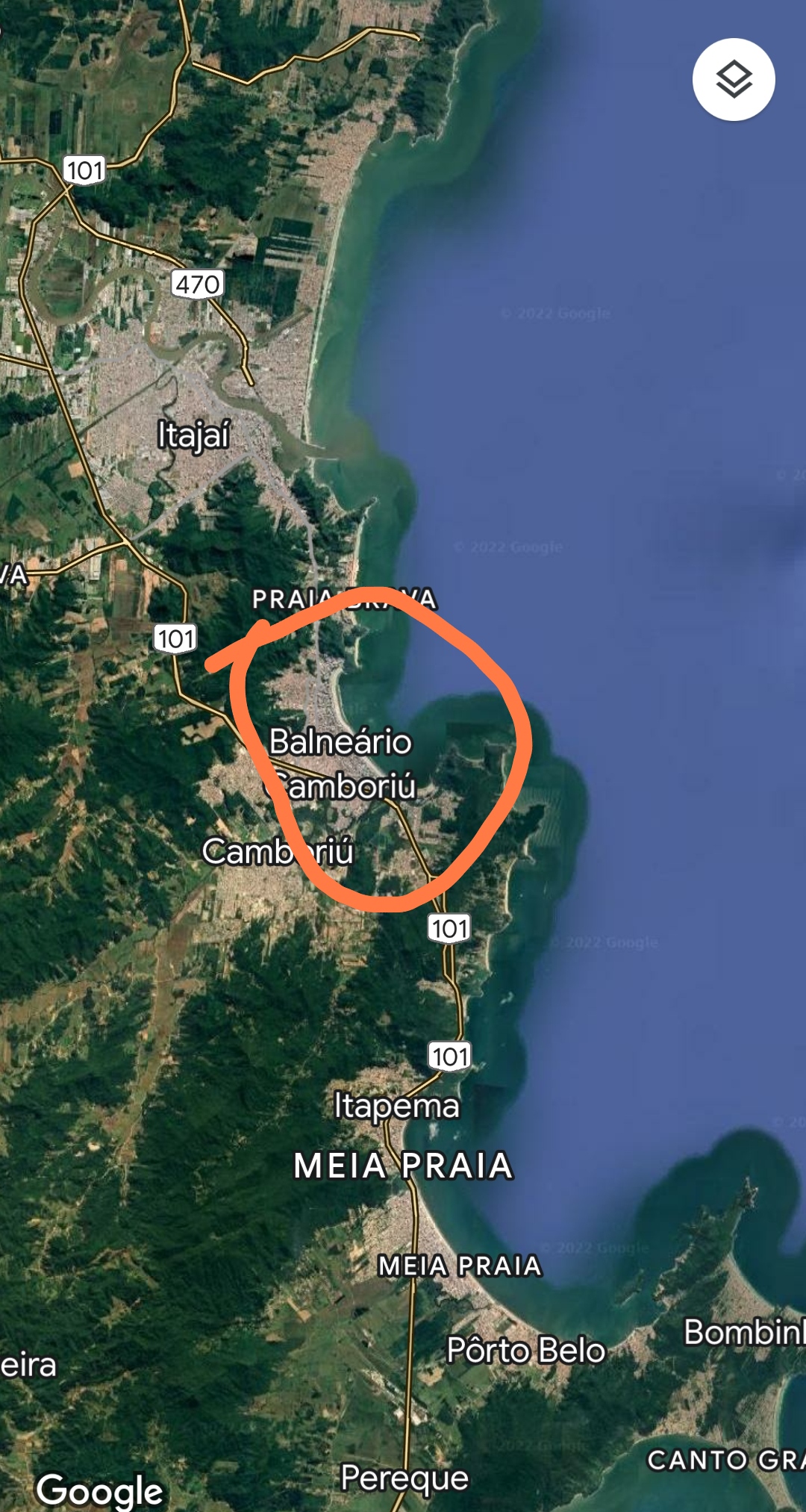806x1512 pixels.
Task: Select the Itajaí city label
Action: 193,435
